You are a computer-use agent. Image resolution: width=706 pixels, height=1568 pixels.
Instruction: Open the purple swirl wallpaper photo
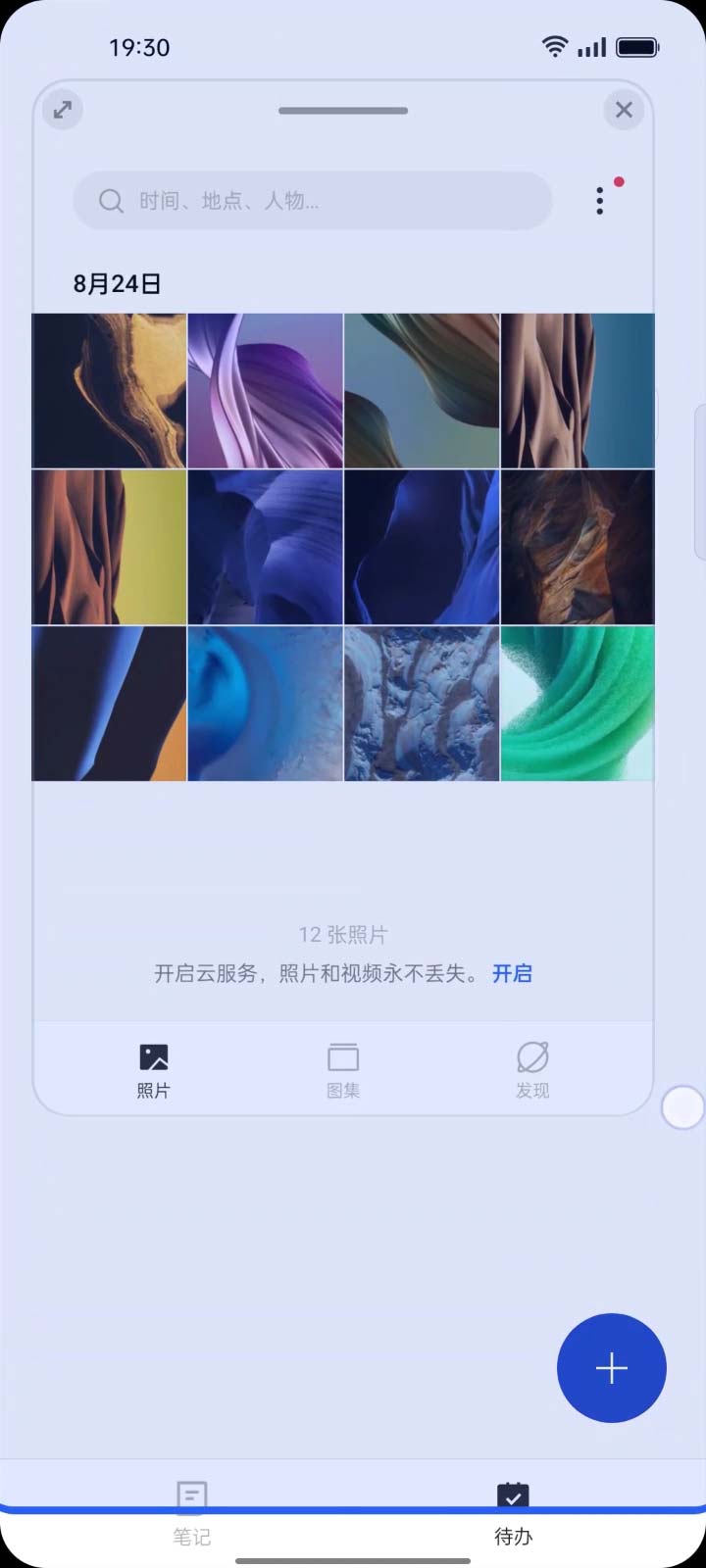click(x=265, y=390)
